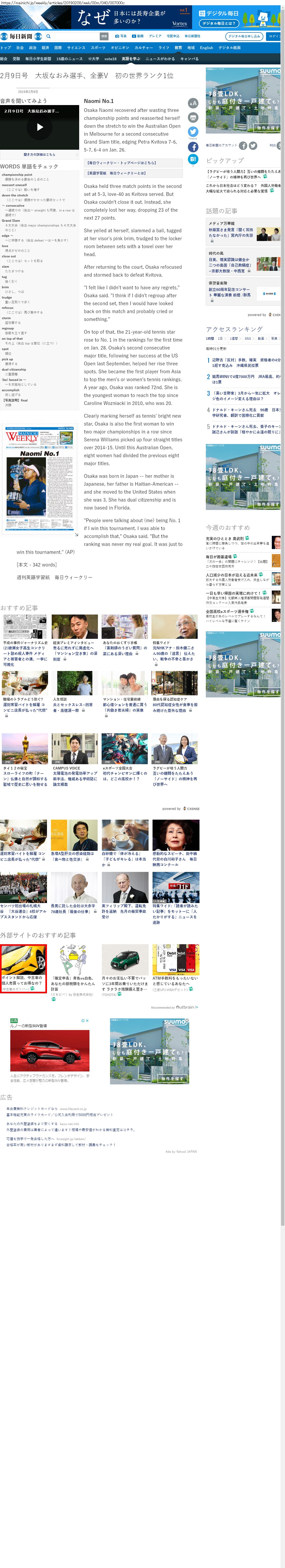
Task: Tap デジタル毎日申し込み button
Action: [244, 36]
